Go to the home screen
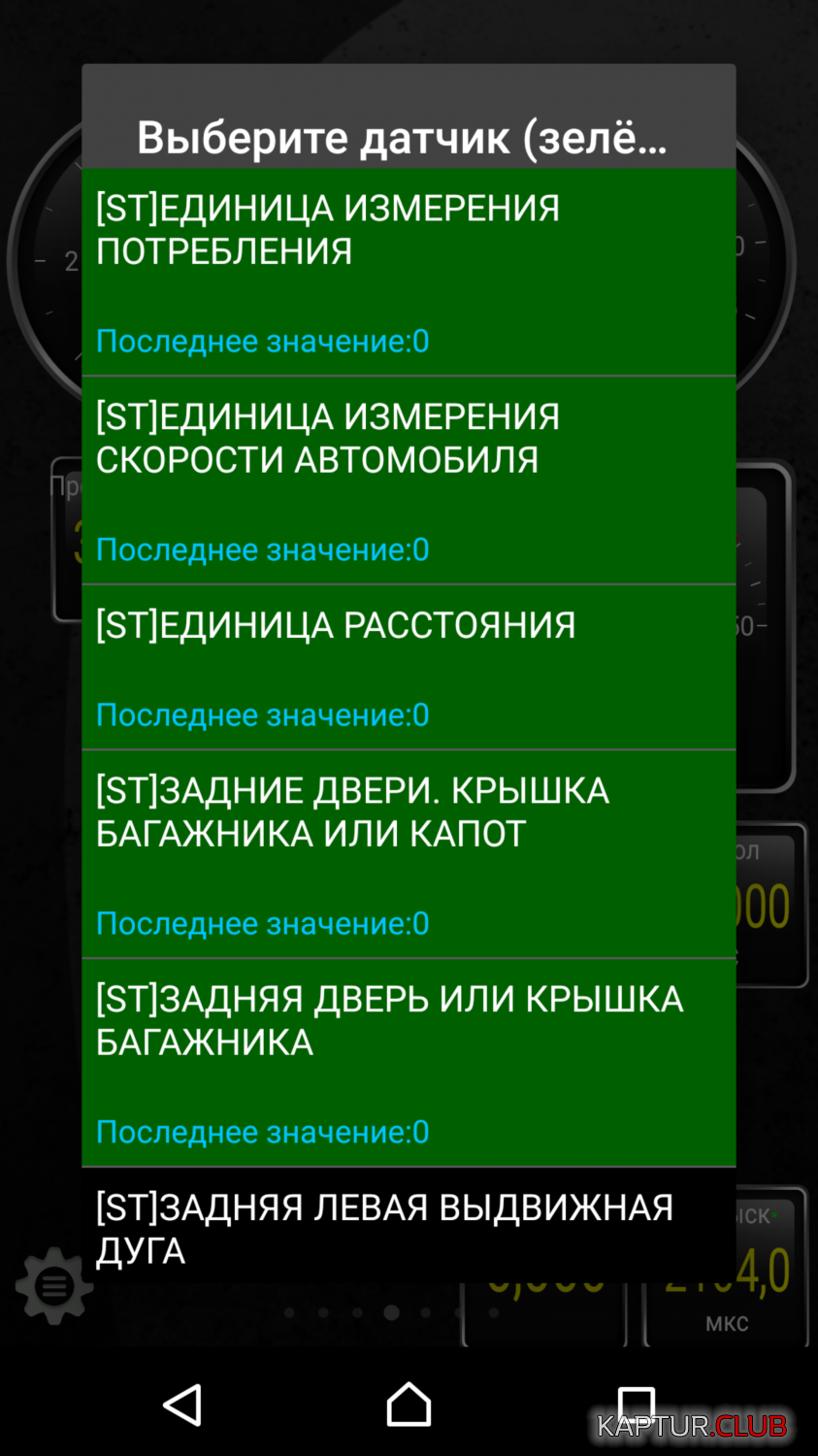818x1456 pixels. coord(409,1405)
